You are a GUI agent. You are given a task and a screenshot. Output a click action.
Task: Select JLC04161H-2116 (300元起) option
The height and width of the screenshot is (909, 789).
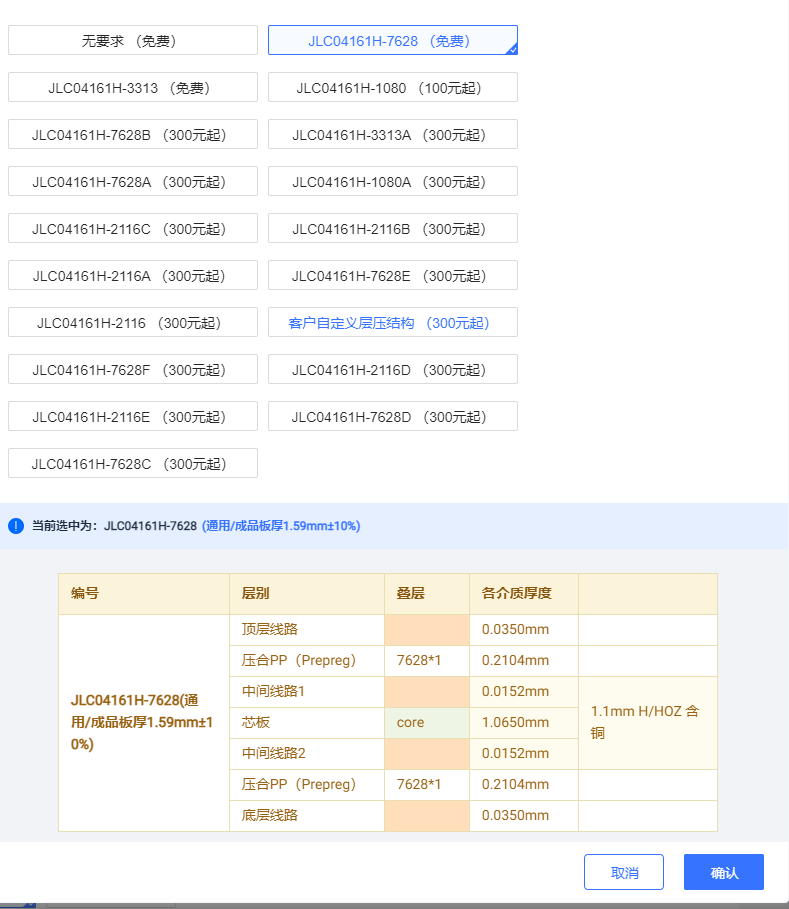pos(133,322)
